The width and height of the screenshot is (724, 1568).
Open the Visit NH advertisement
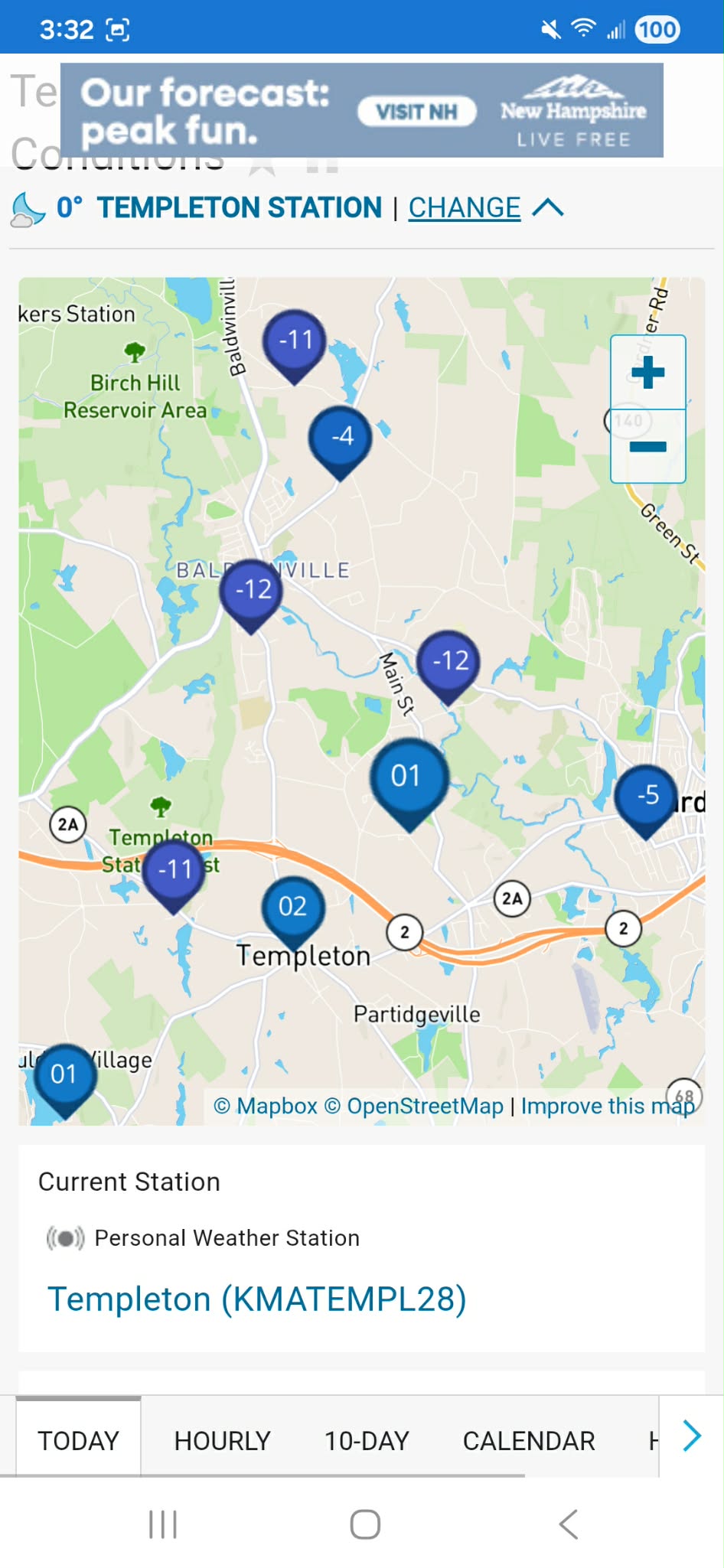pos(416,112)
